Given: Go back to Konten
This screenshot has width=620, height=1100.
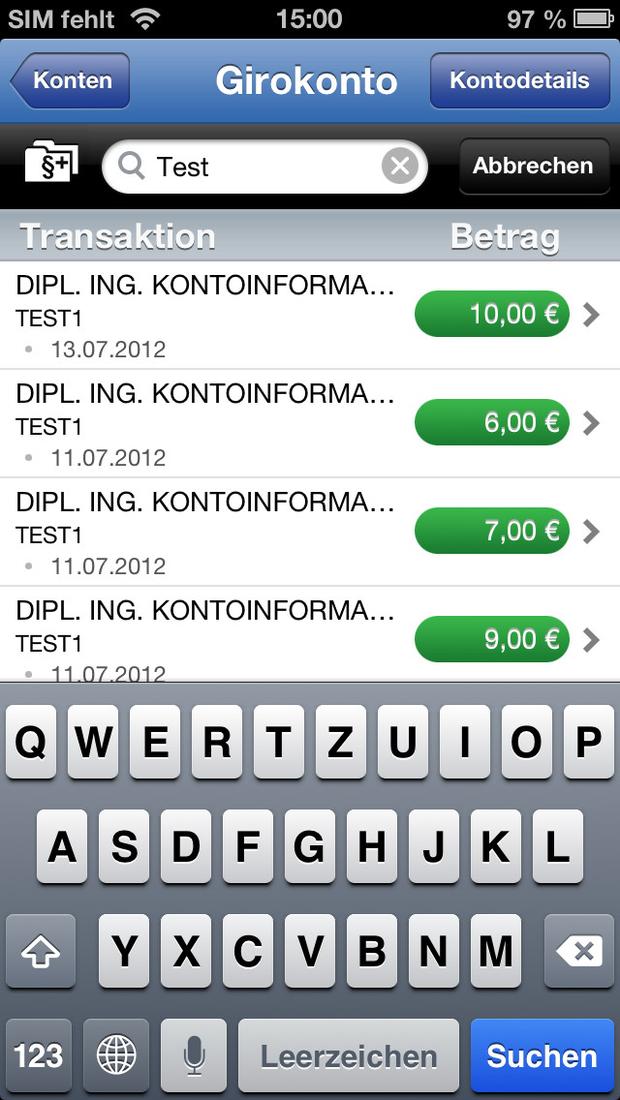Looking at the screenshot, I should [x=70, y=81].
